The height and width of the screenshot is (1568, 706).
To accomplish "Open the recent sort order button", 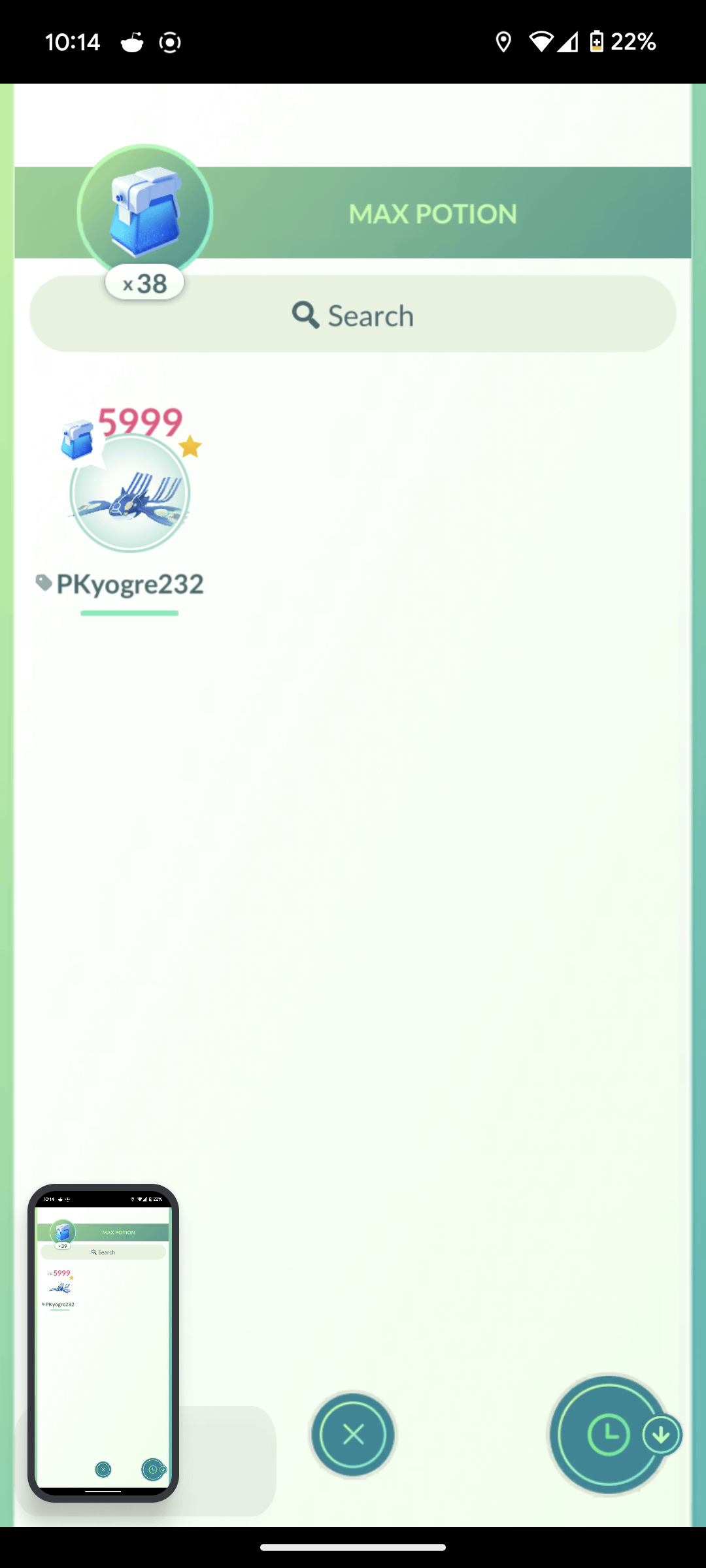I will click(x=609, y=1435).
